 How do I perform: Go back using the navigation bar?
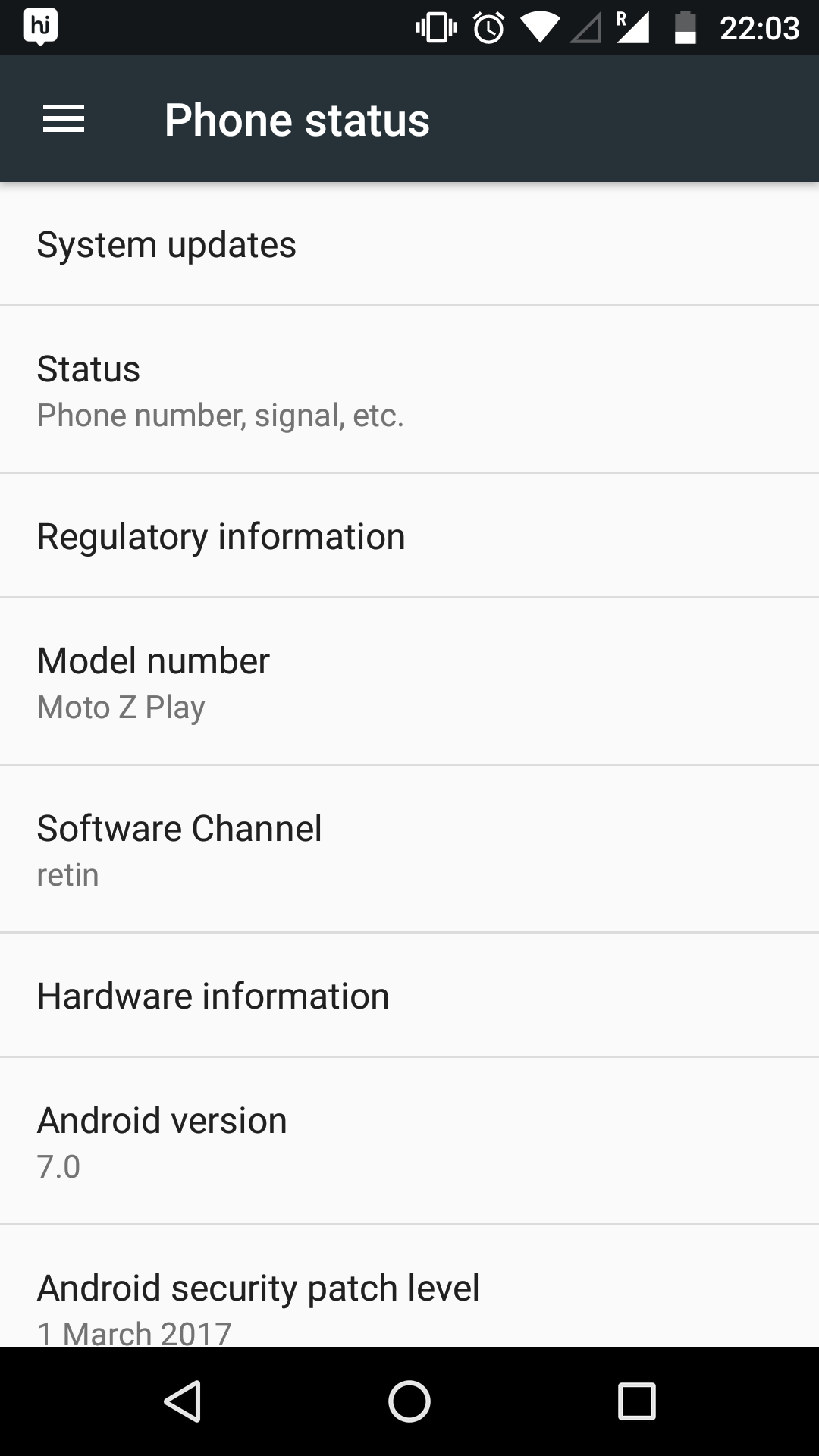pyautogui.click(x=182, y=1401)
